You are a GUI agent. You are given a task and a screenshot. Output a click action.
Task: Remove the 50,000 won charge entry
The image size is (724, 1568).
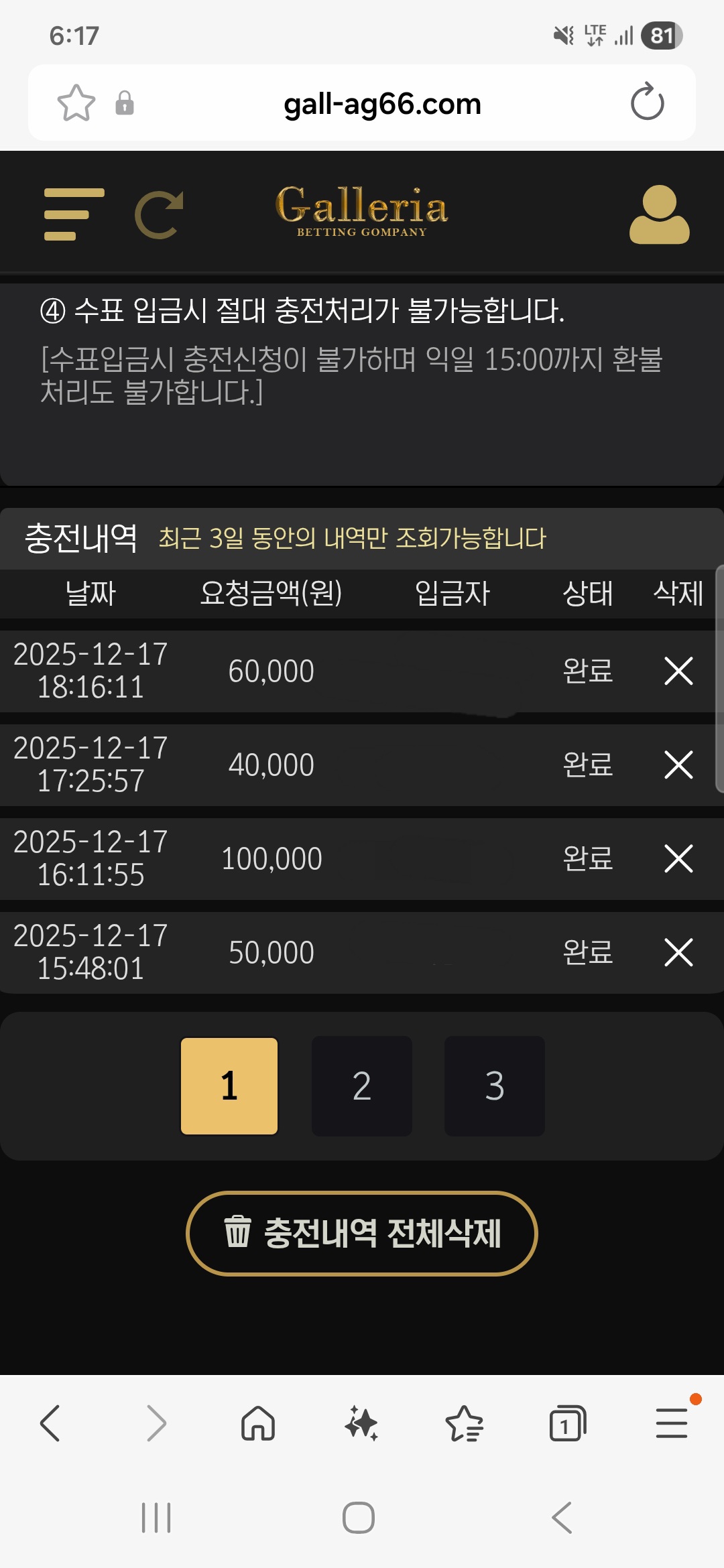pyautogui.click(x=678, y=952)
